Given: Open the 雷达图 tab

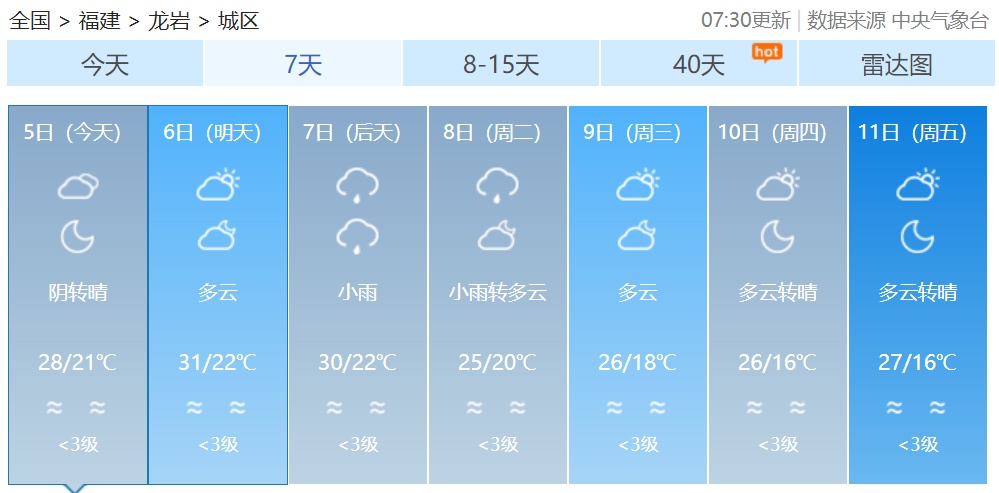Looking at the screenshot, I should (x=896, y=65).
